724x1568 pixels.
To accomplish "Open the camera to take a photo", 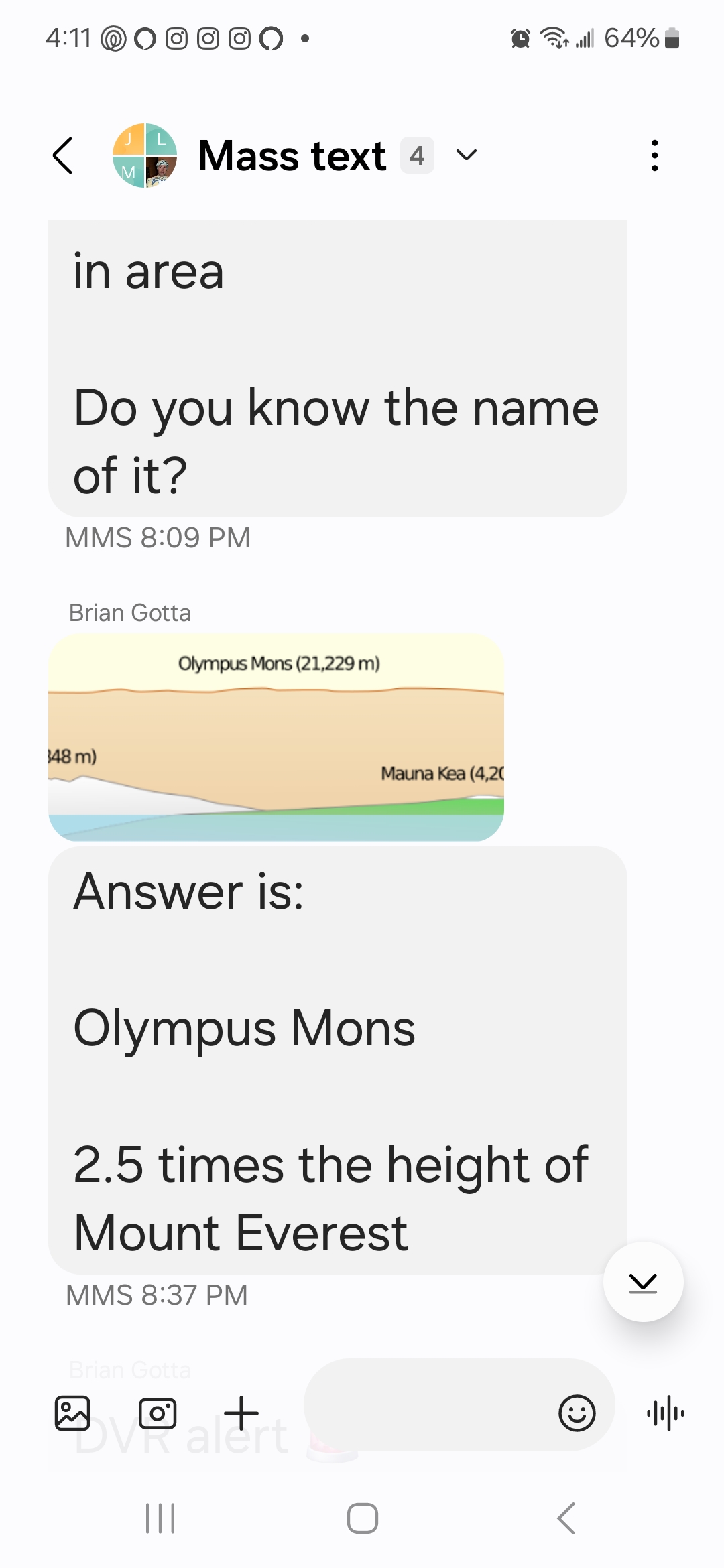I will coord(158,1413).
